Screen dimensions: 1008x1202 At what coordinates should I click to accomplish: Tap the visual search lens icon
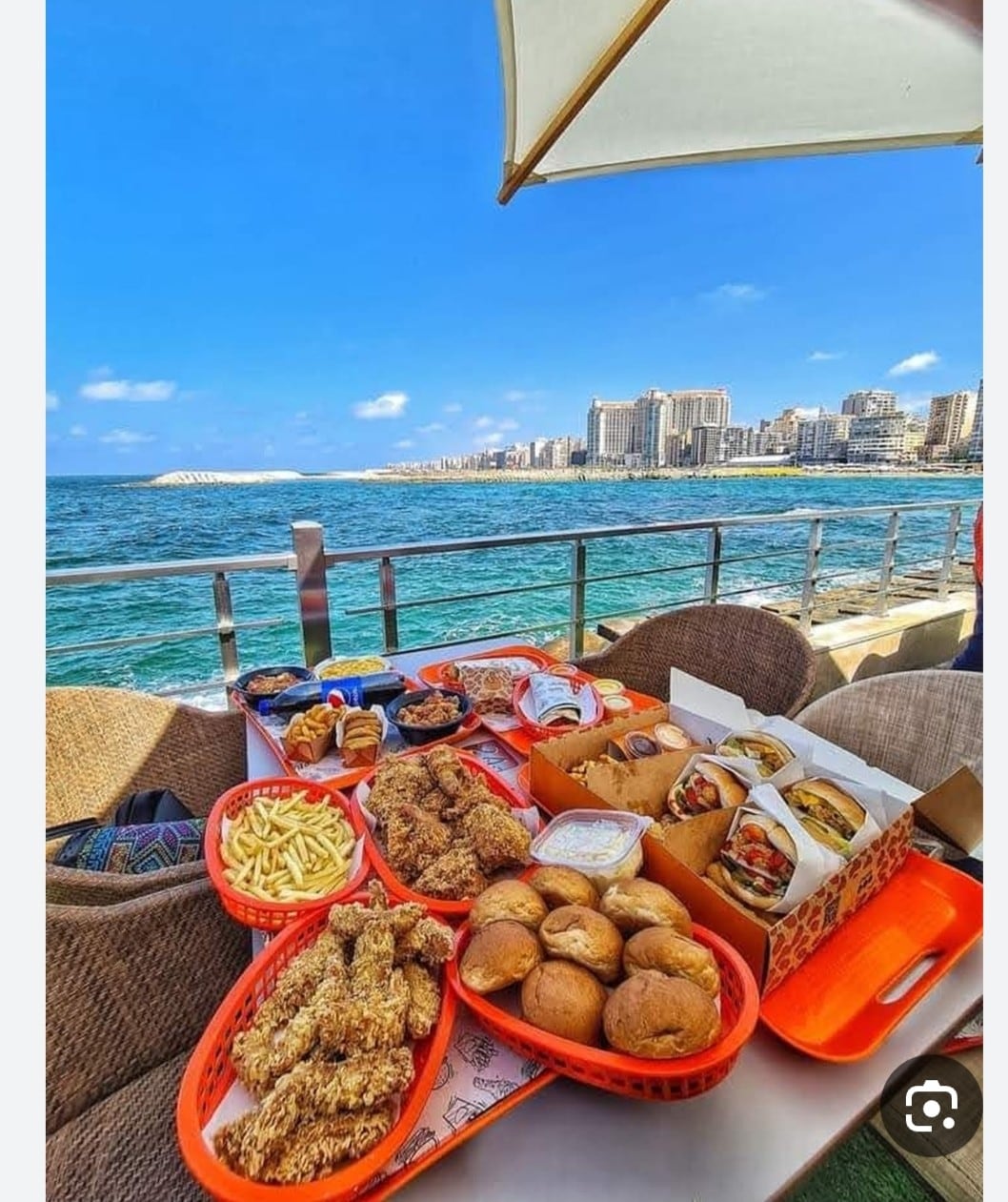(x=931, y=1106)
